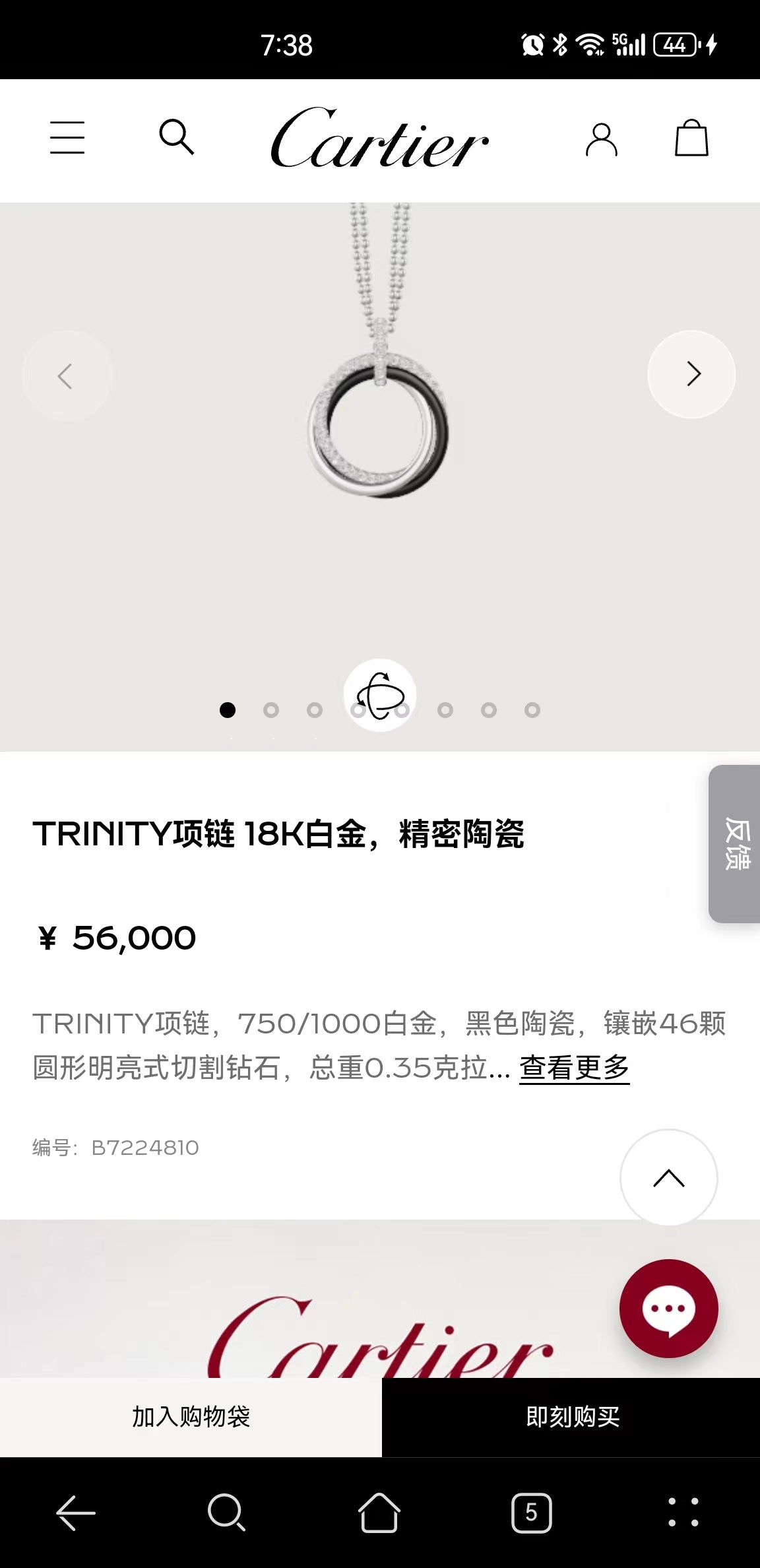The image size is (760, 1568).
Task: Go to the browser home page
Action: tap(379, 1512)
